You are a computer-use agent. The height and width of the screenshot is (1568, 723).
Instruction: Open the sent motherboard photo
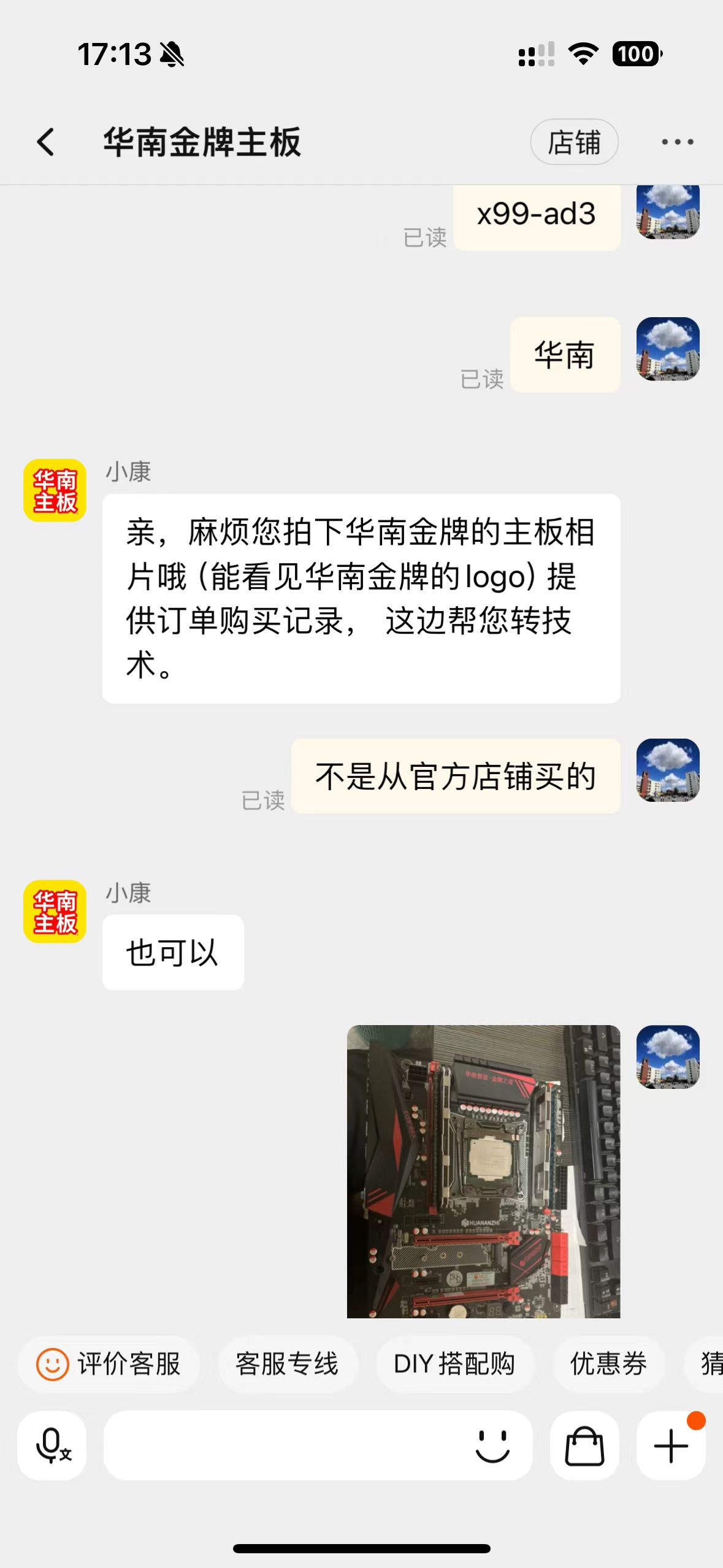pyautogui.click(x=483, y=1170)
